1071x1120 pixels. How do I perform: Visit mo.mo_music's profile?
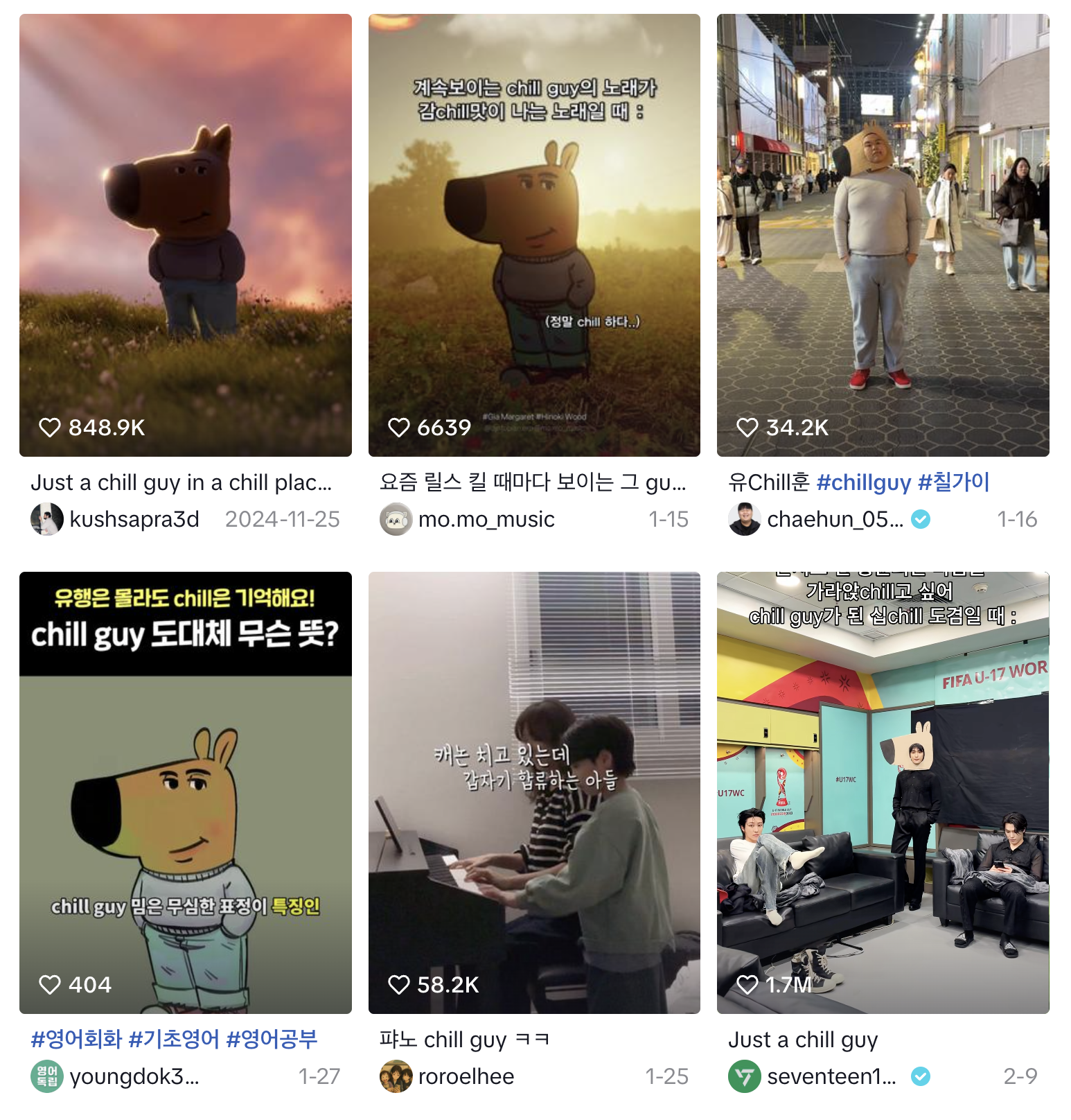click(486, 519)
